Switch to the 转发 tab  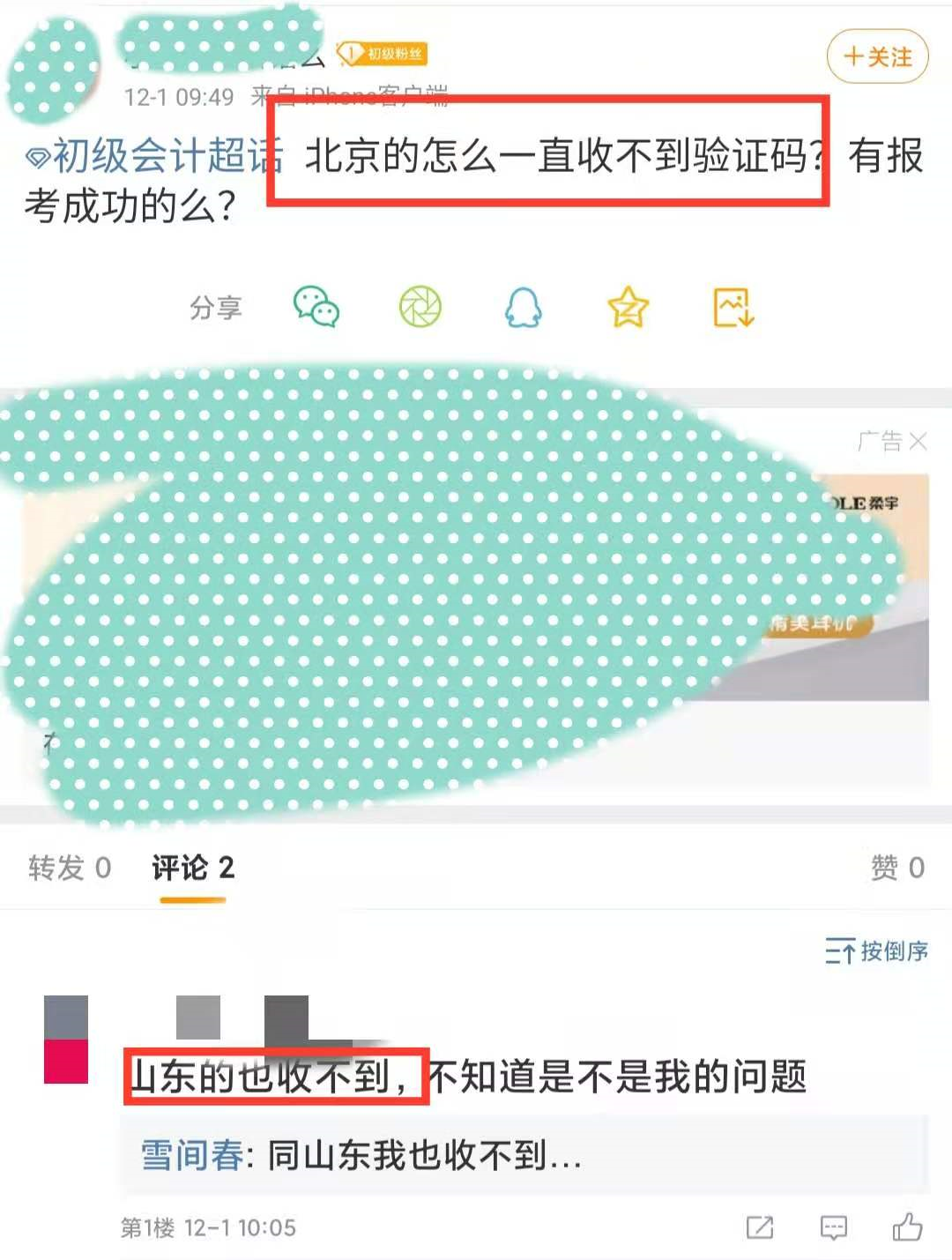tap(70, 868)
